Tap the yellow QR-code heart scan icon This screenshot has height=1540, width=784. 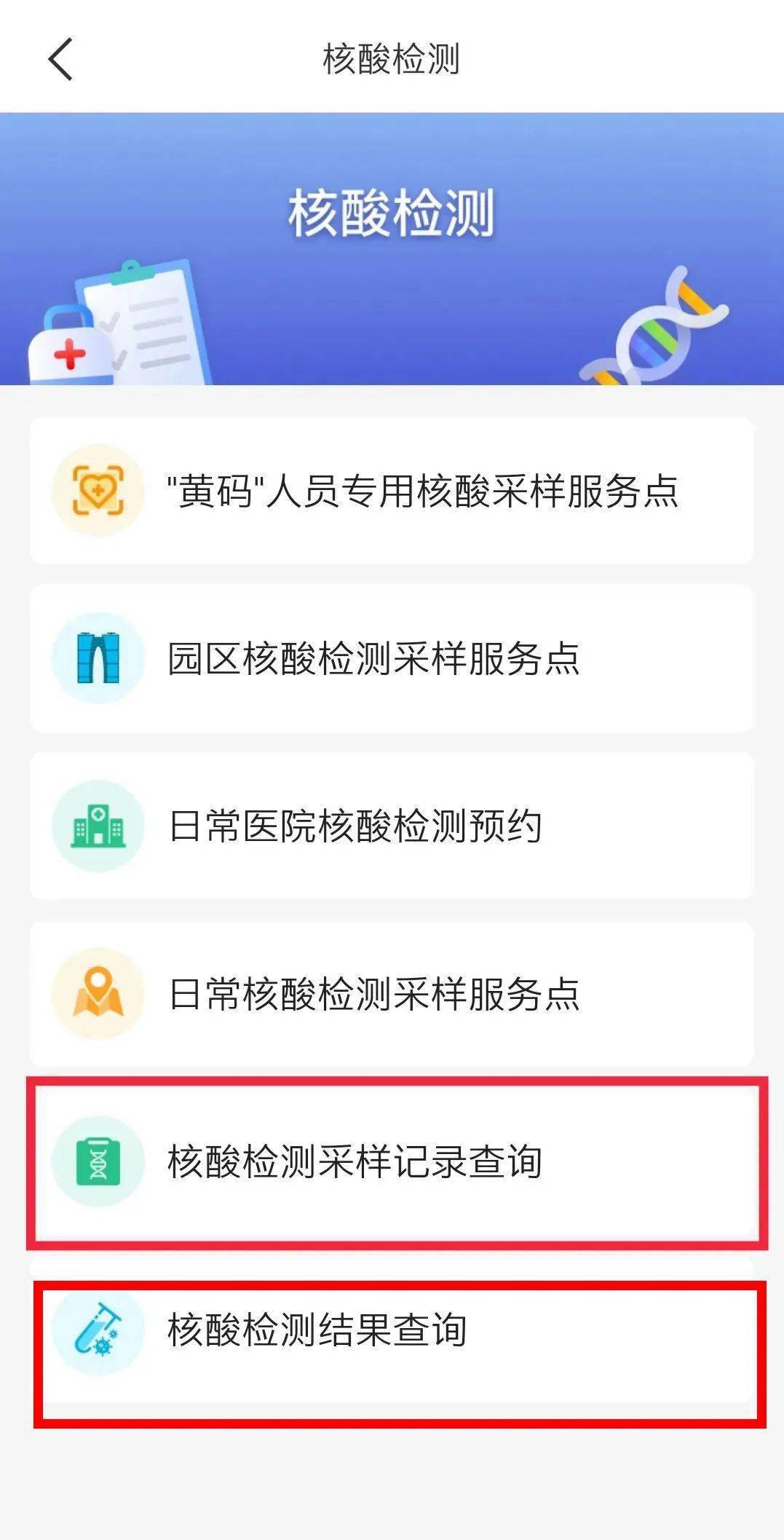point(100,491)
